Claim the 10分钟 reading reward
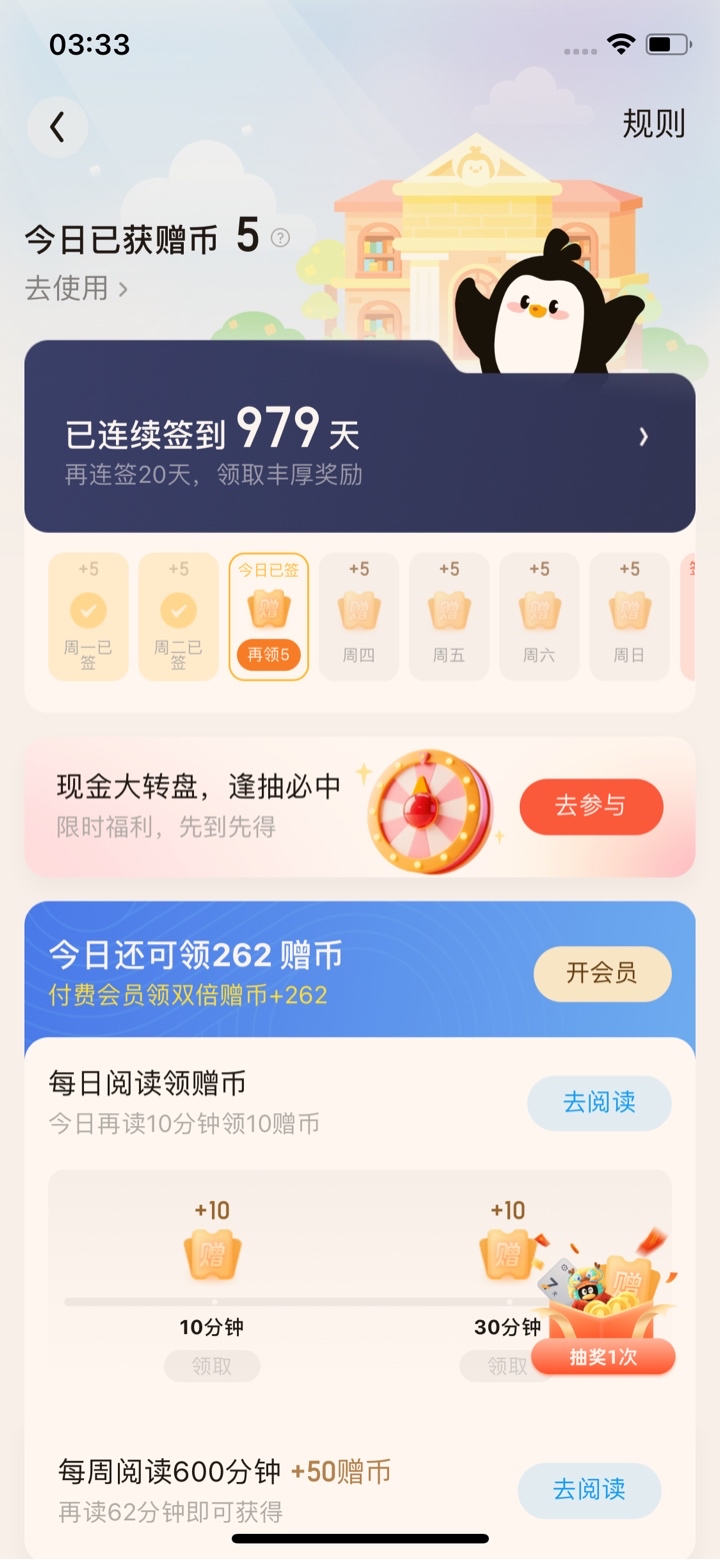 pyautogui.click(x=212, y=1366)
